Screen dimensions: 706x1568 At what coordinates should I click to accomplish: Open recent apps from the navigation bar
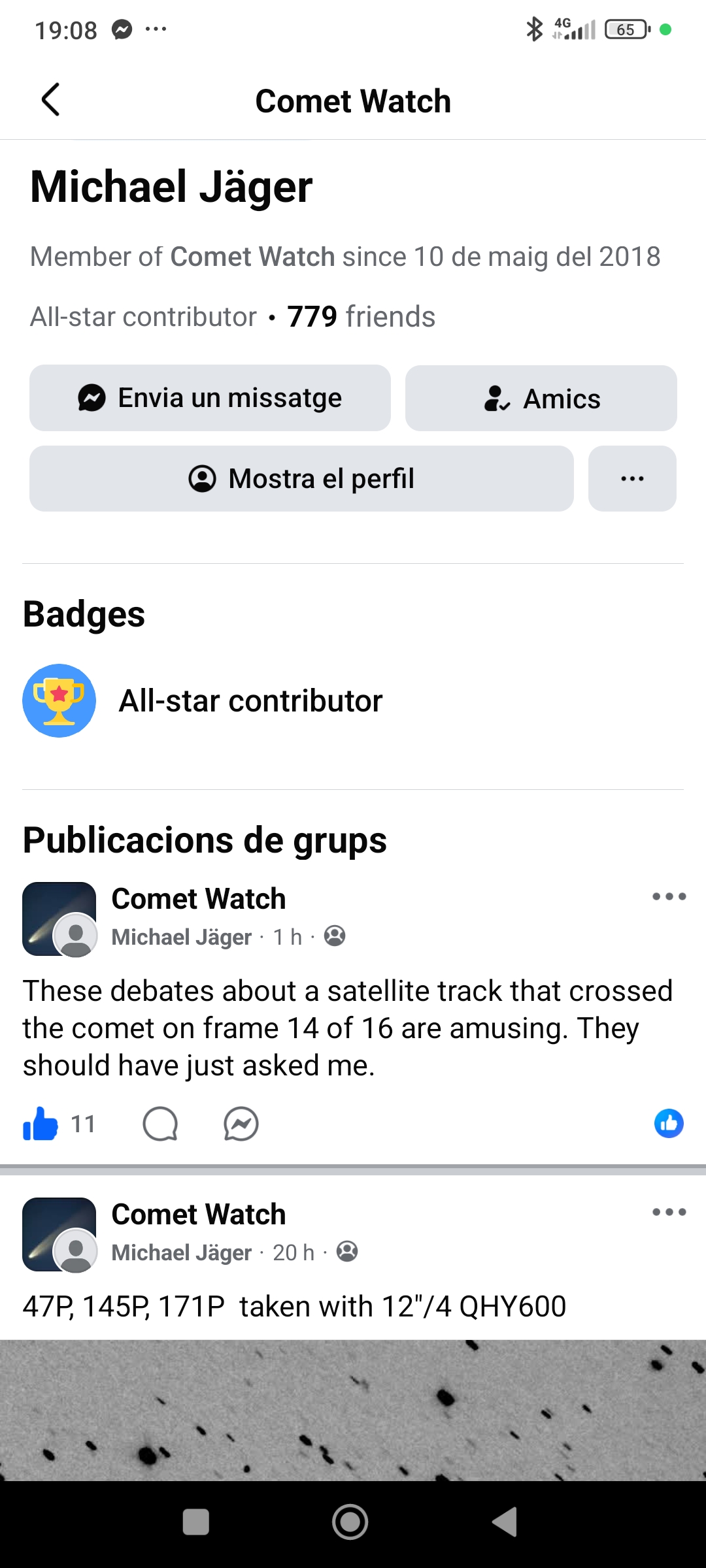click(x=195, y=1522)
